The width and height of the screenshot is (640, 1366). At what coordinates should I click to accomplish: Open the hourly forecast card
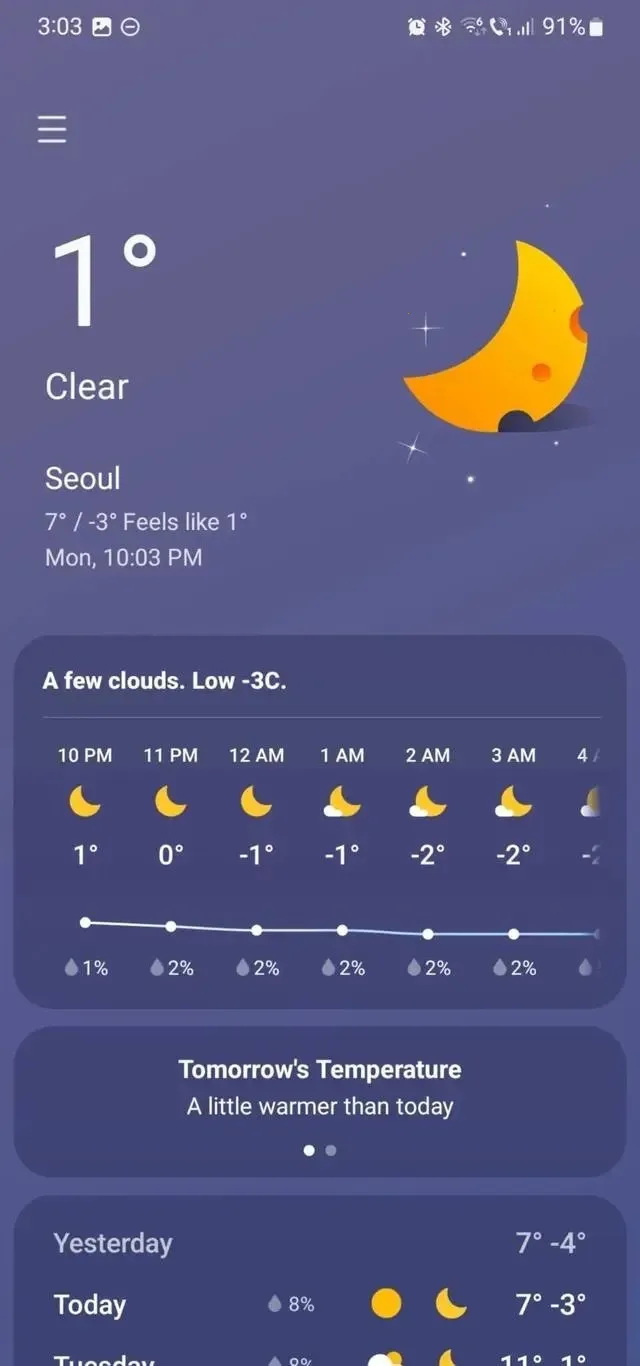click(319, 820)
